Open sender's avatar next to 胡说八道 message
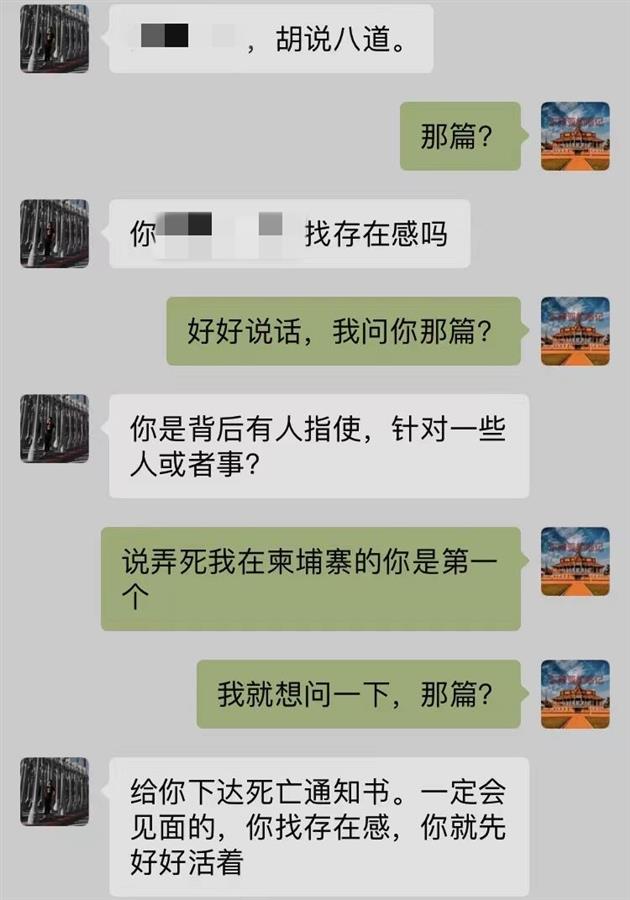This screenshot has width=630, height=900. click(54, 38)
